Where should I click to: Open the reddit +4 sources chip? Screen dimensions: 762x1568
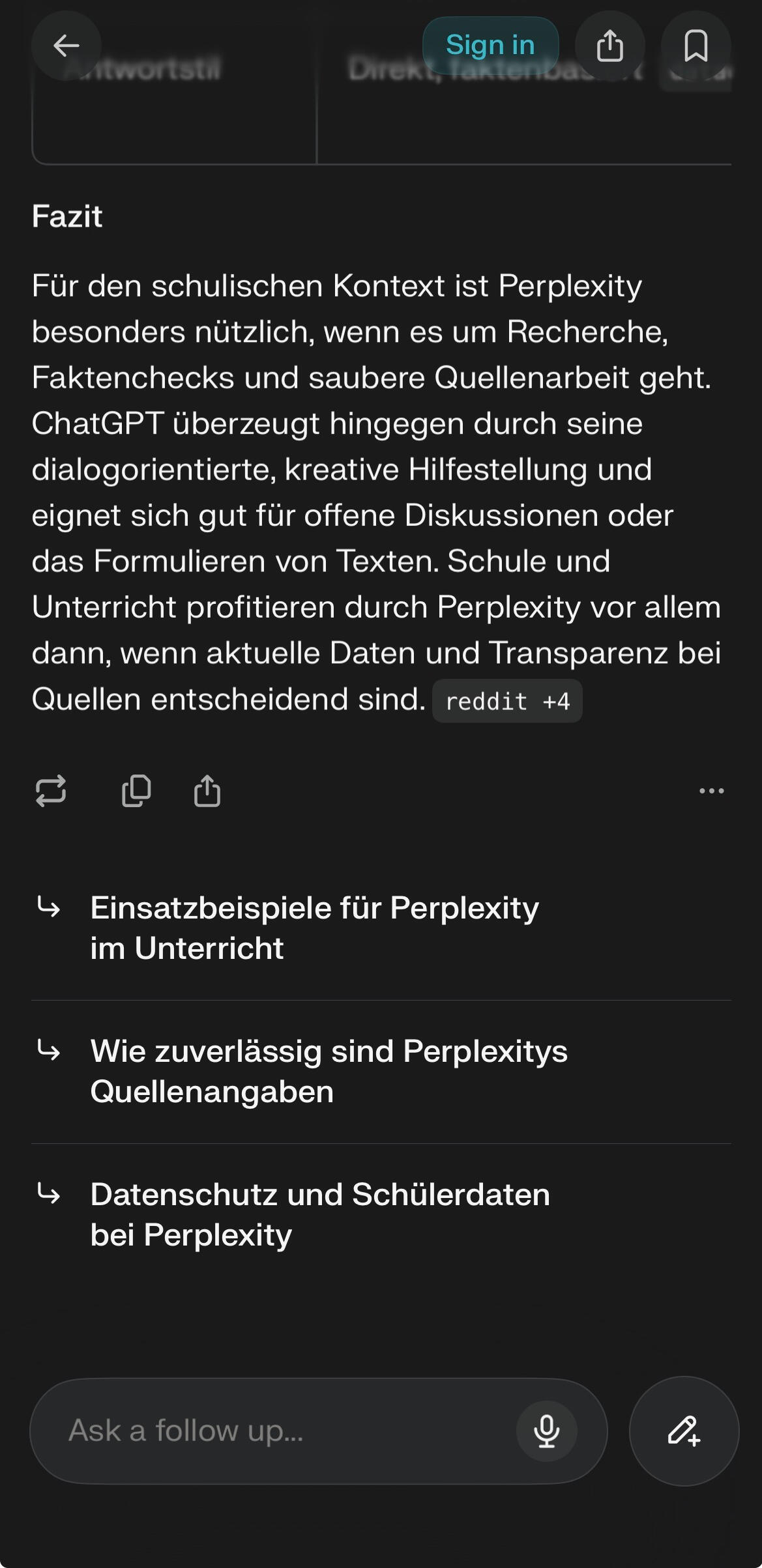click(x=507, y=702)
